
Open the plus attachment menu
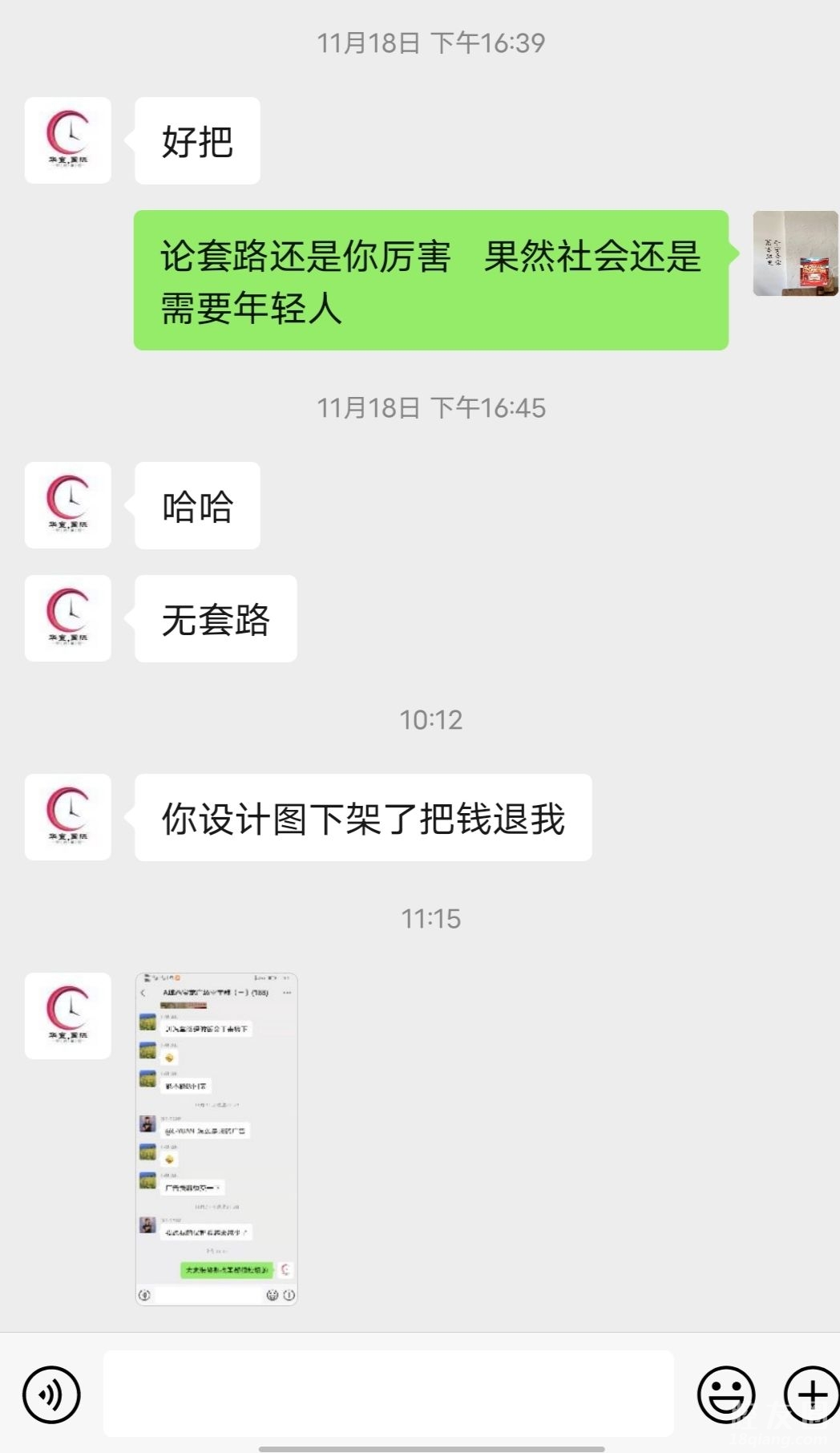pos(811,1394)
